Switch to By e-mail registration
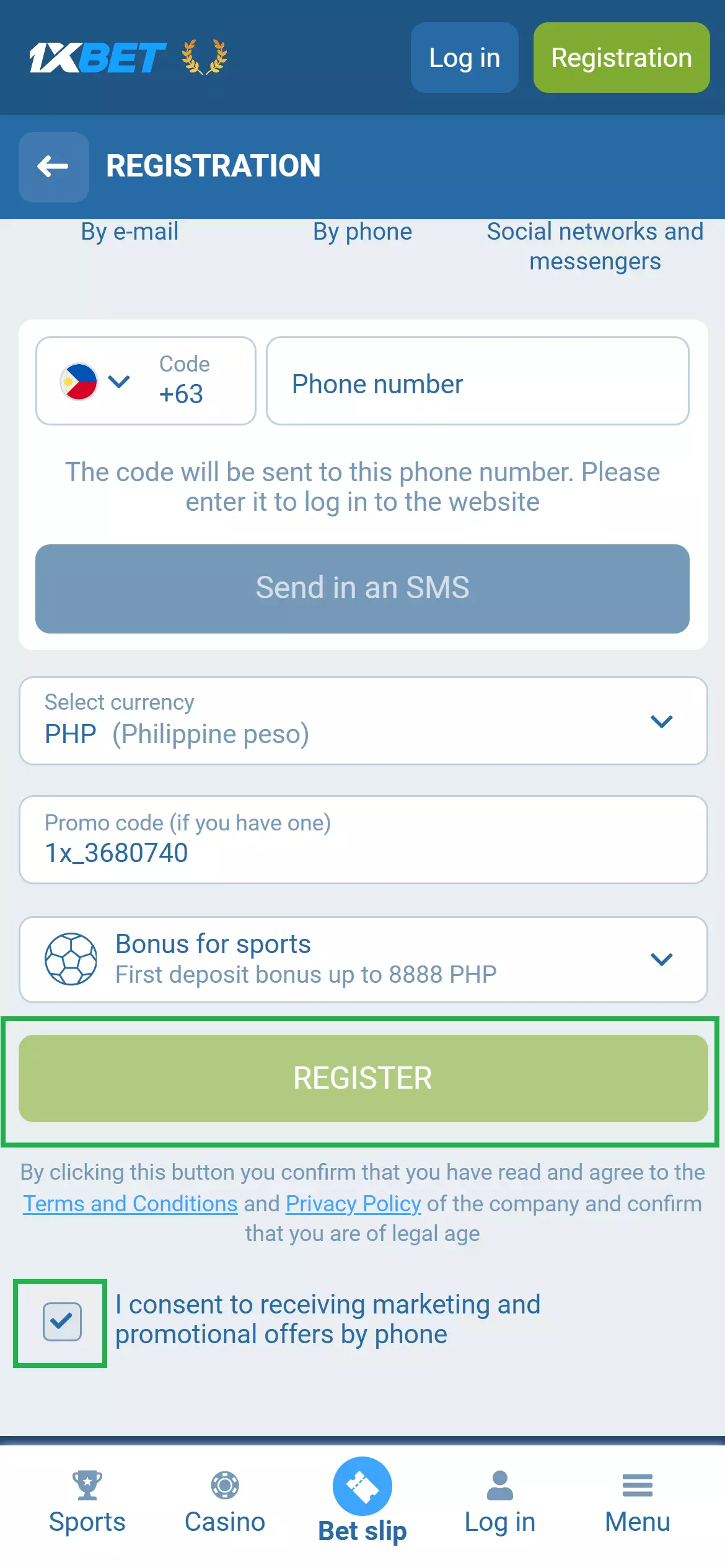This screenshot has height=1568, width=725. 130,232
